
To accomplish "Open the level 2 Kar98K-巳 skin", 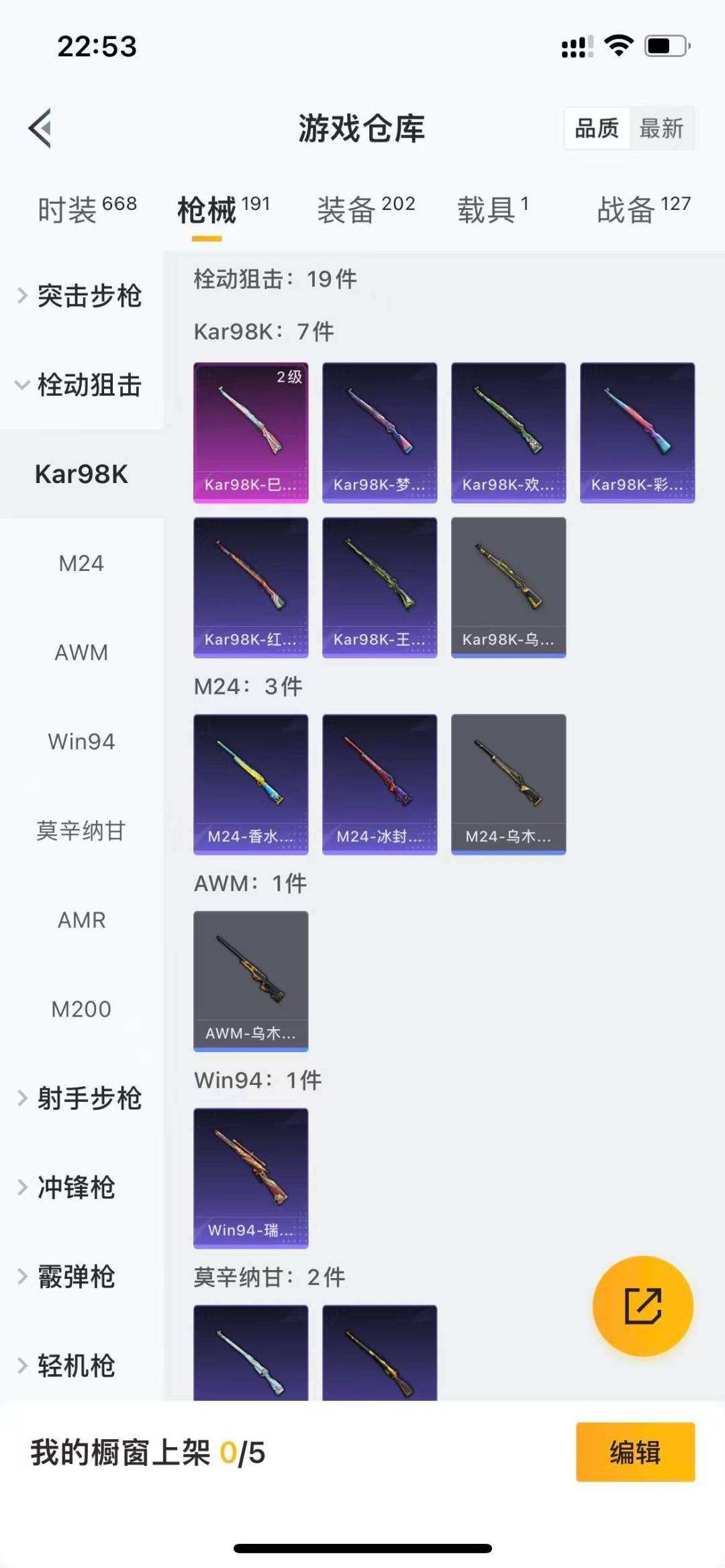I will (x=251, y=433).
